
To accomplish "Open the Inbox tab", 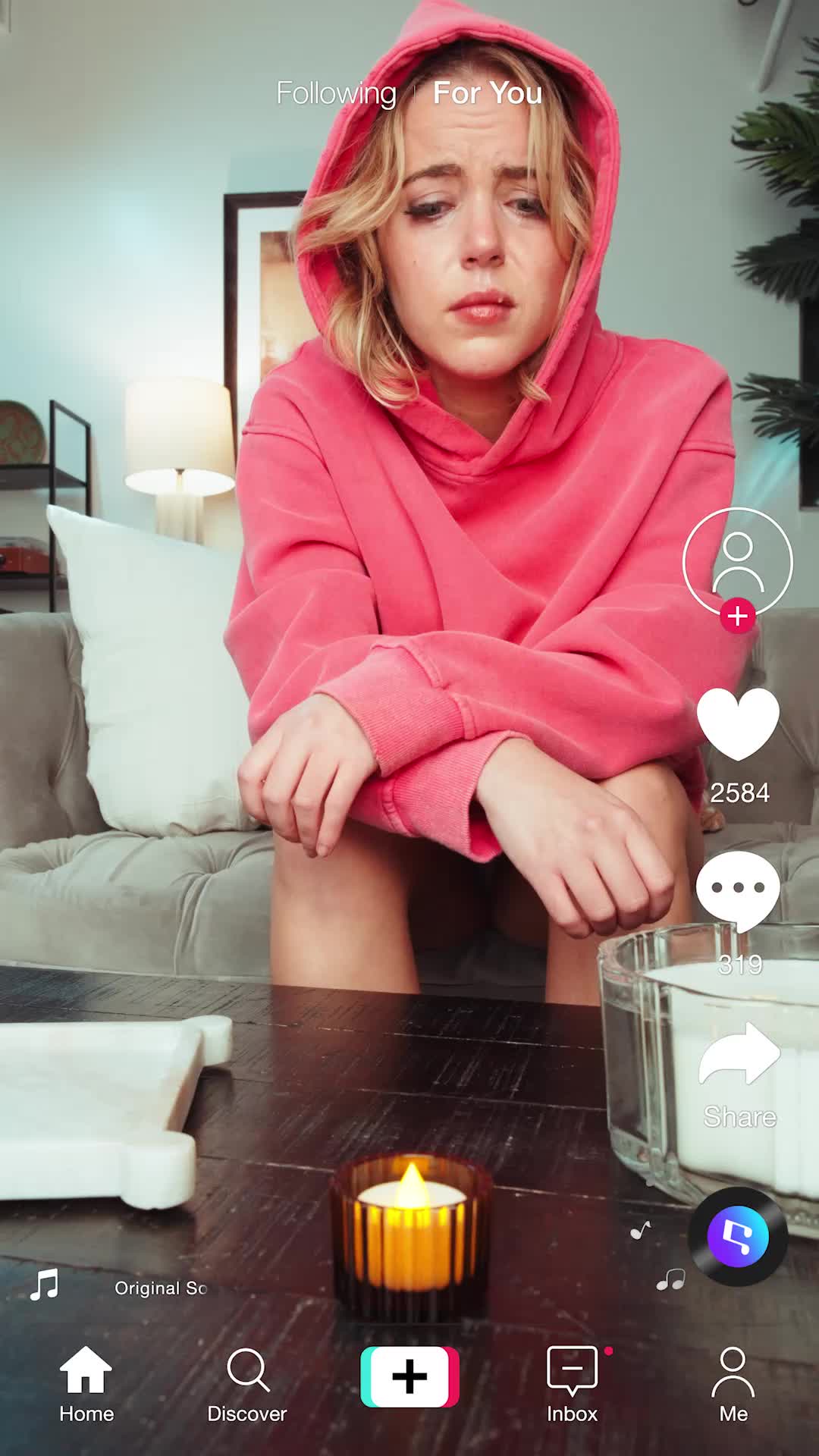I will tap(573, 1385).
